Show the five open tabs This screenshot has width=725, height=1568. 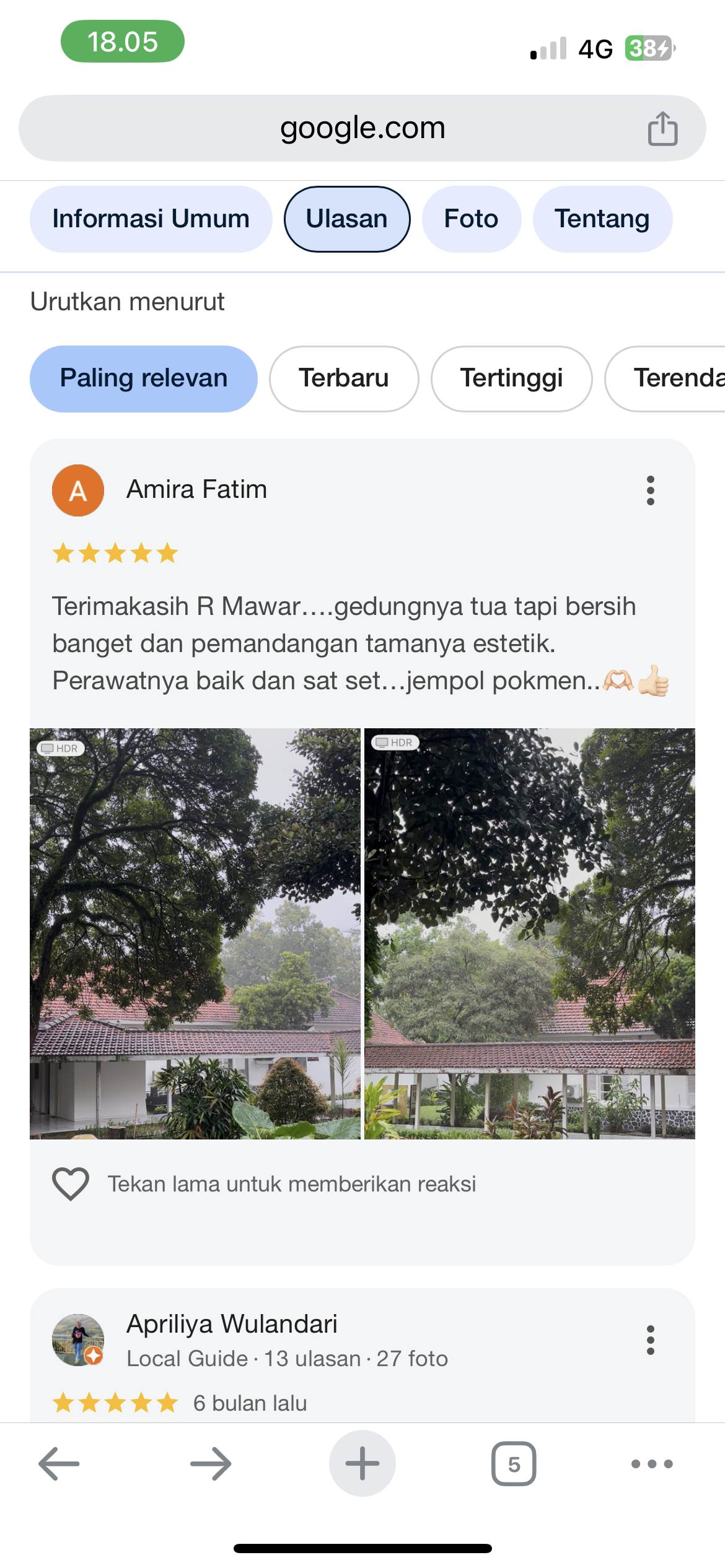514,1463
